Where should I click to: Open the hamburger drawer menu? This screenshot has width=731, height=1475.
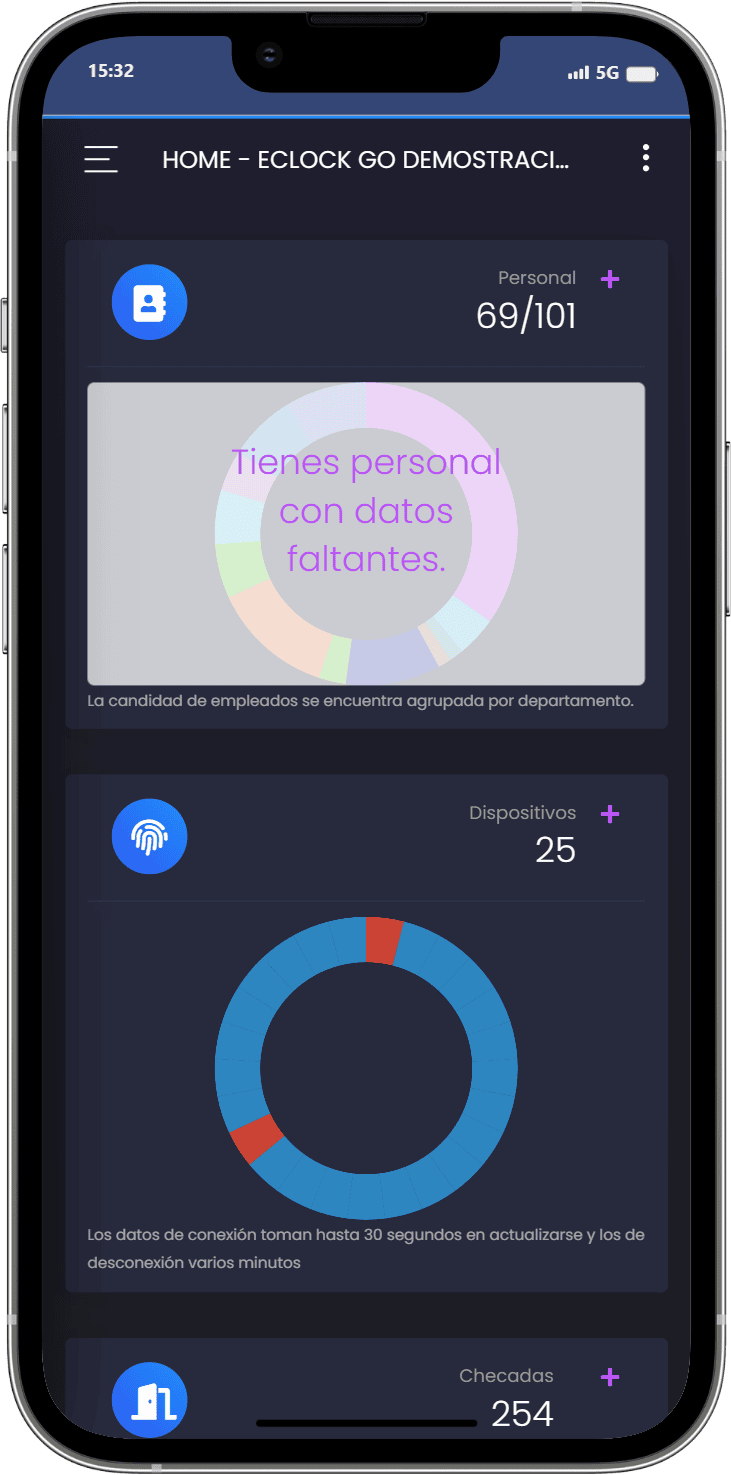pyautogui.click(x=101, y=159)
